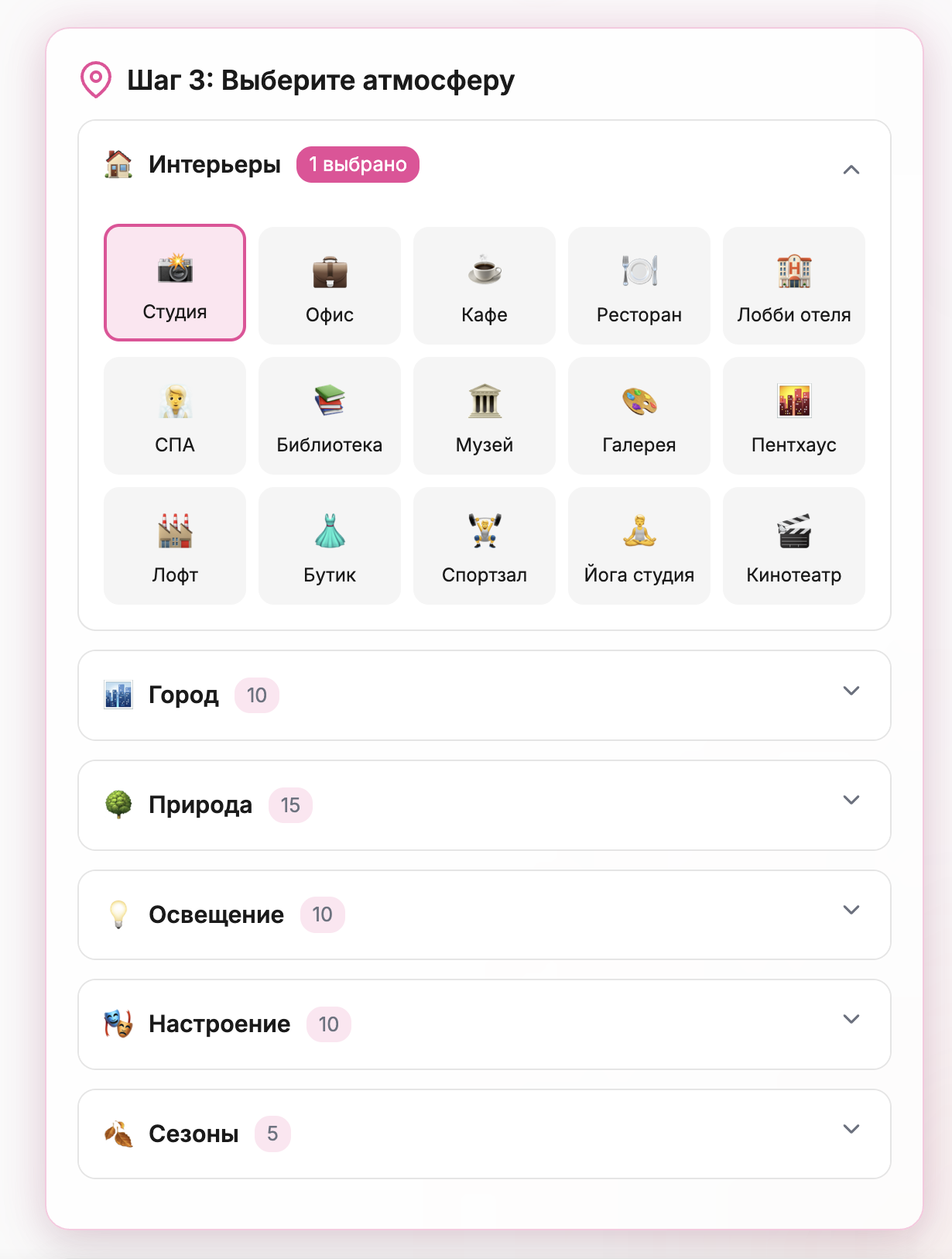Select the Лофт interior
Viewport: 952px width, 1259px height.
[x=175, y=546]
